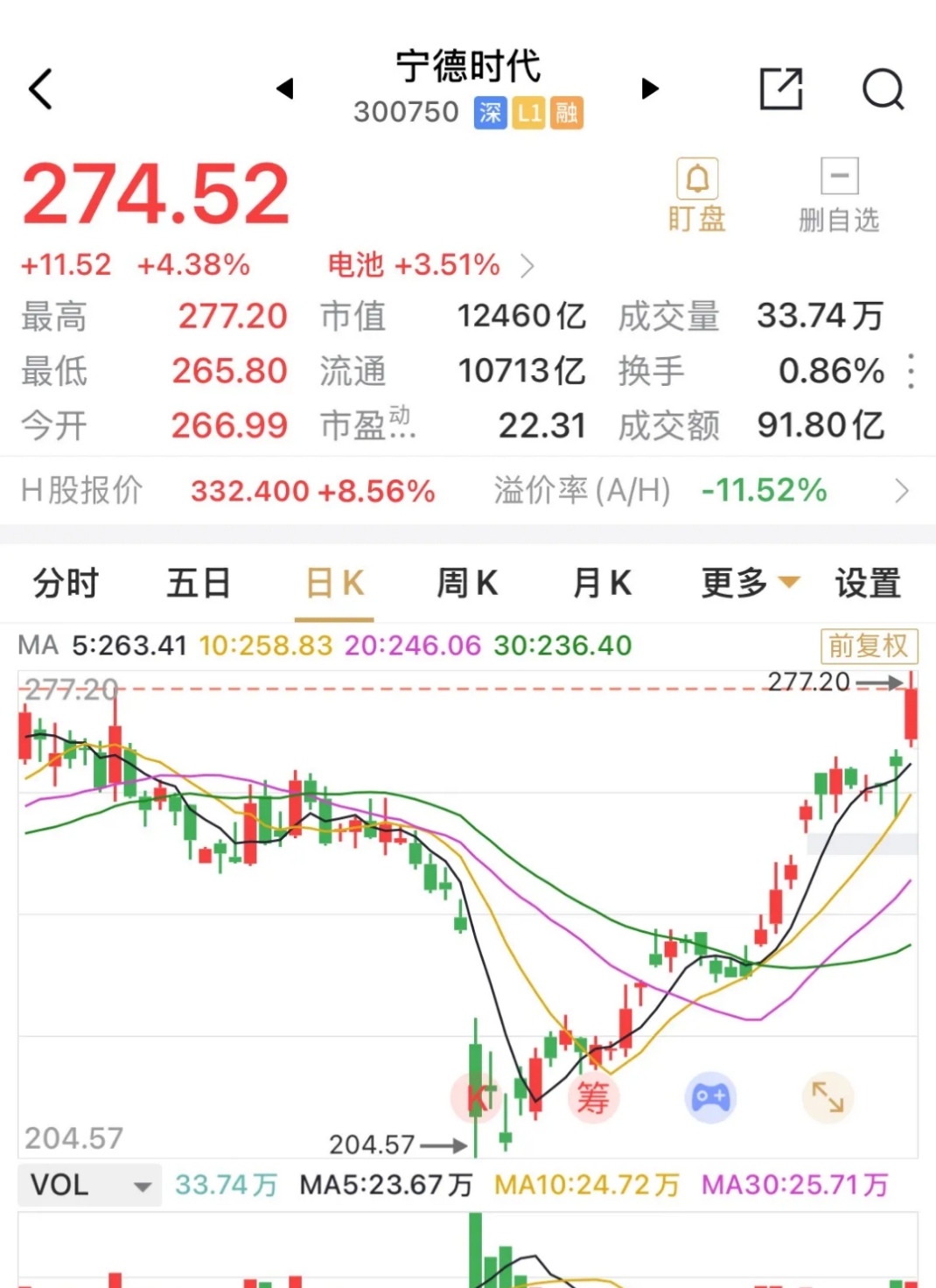Switch to the 月K chart tab
This screenshot has width=936, height=1288.
coord(602,584)
